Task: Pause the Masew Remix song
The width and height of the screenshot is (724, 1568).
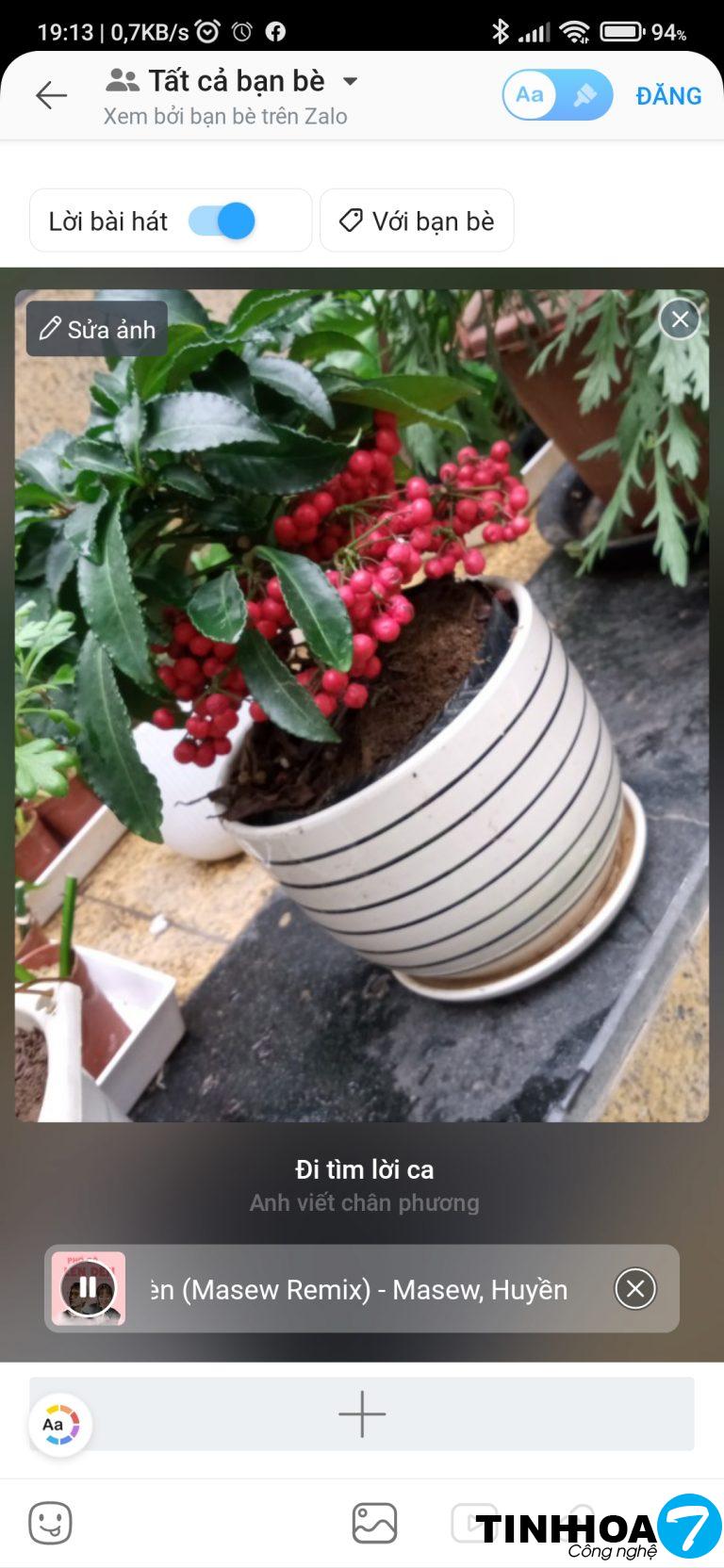Action: pyautogui.click(x=88, y=1288)
